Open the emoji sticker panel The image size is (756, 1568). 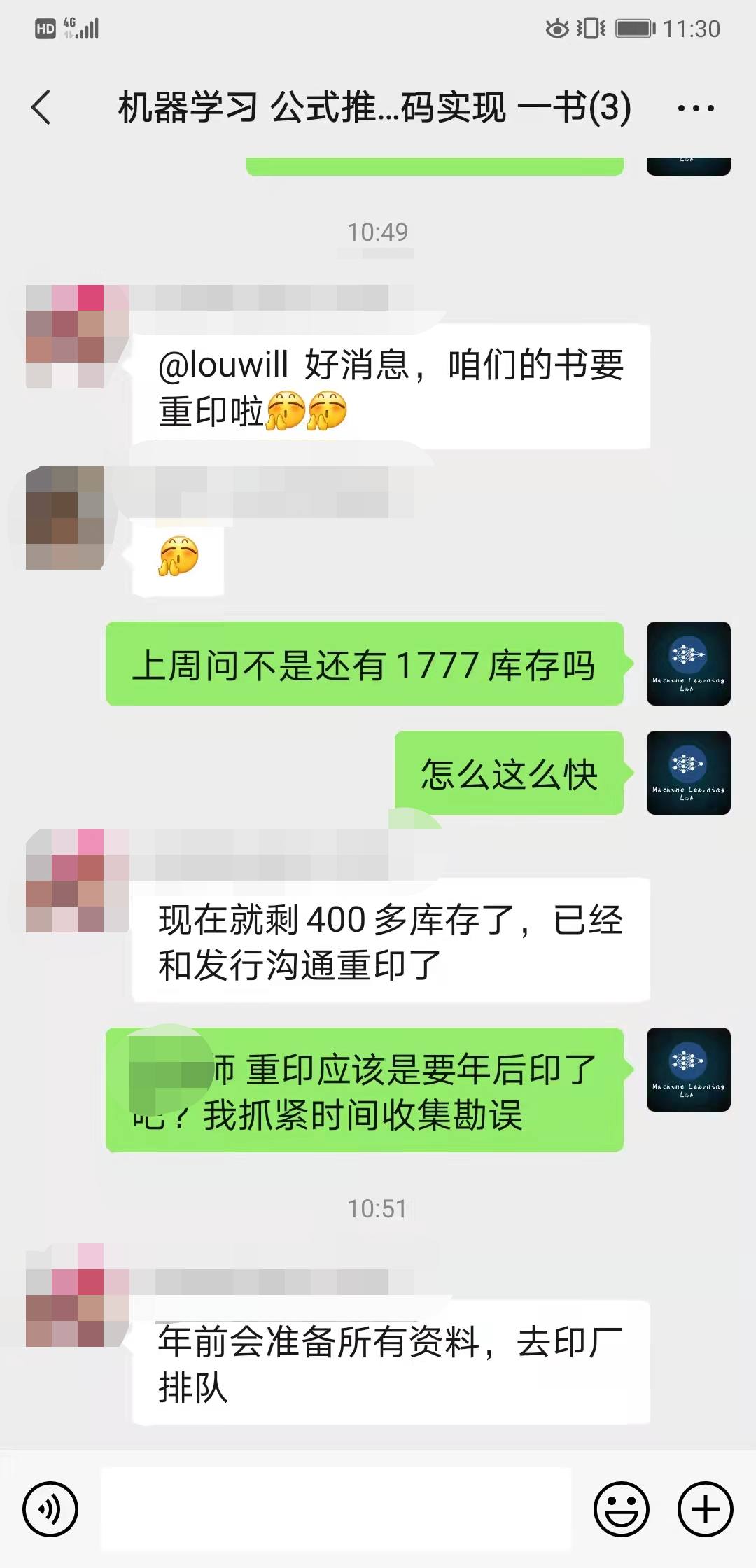[x=621, y=1509]
